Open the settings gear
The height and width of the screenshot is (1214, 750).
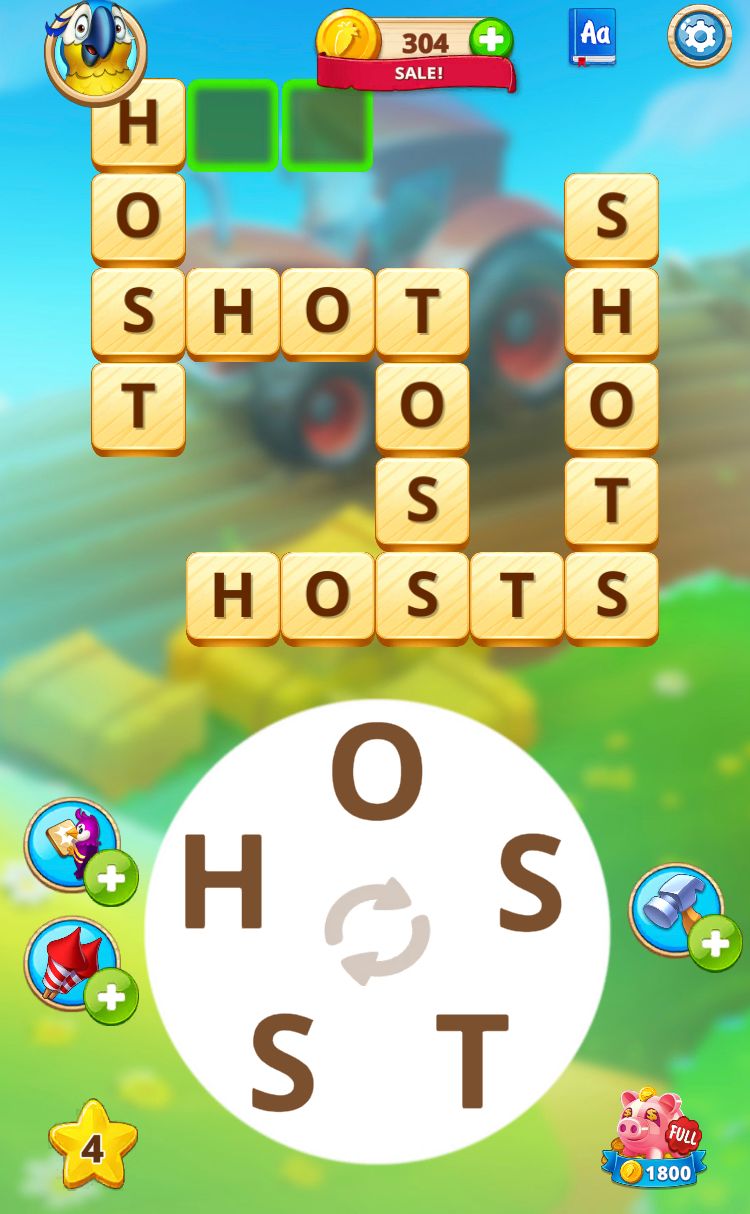[x=699, y=37]
